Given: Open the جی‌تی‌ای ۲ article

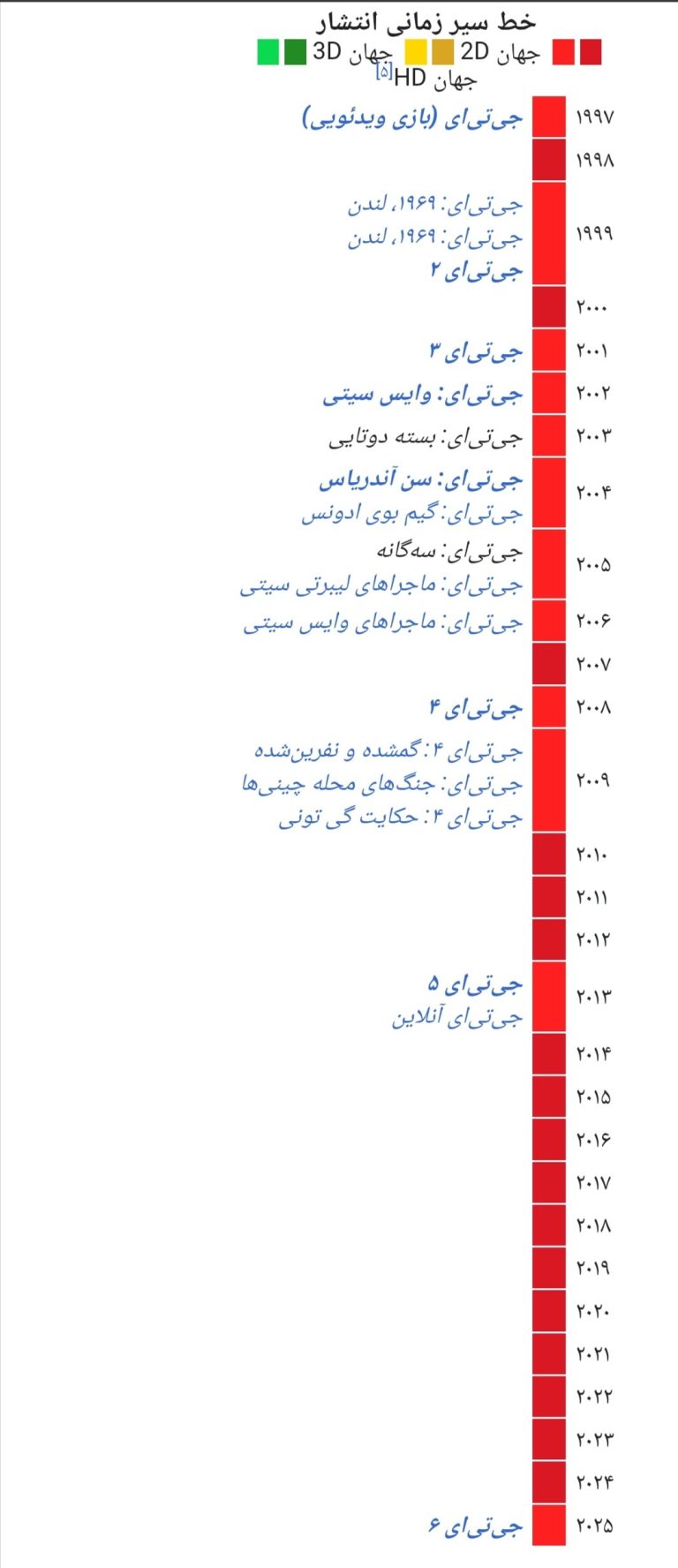Looking at the screenshot, I should tap(476, 271).
